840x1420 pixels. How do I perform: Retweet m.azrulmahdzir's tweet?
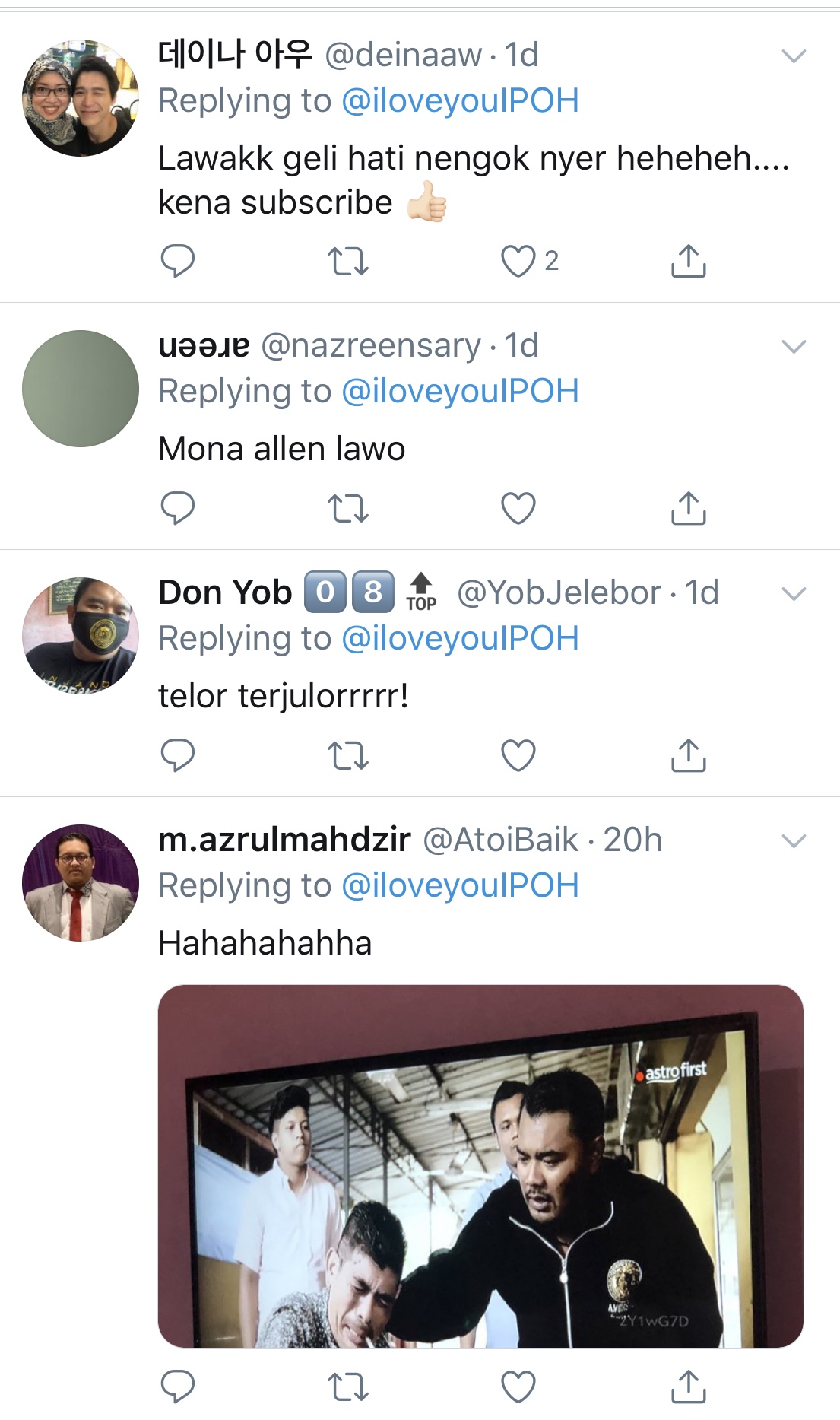pyautogui.click(x=347, y=1386)
